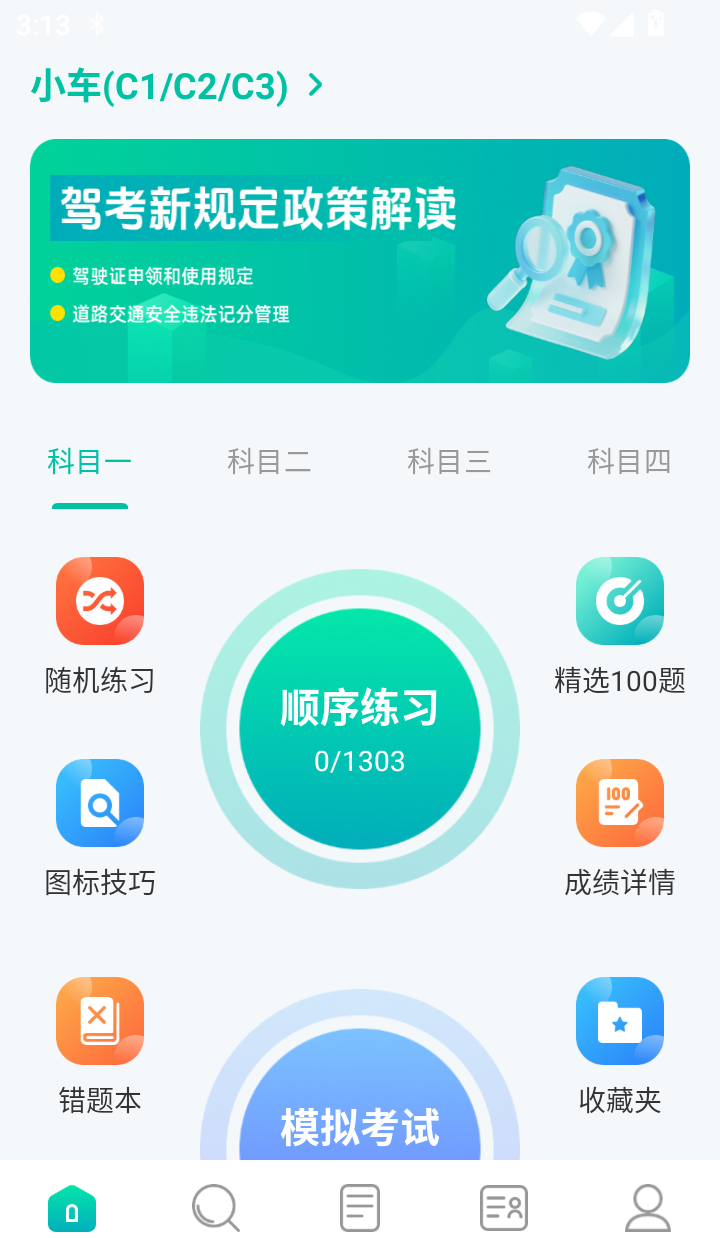Viewport: 720px width, 1238px height.
Task: Open the exam paper icon in bottom bar
Action: (359, 1207)
